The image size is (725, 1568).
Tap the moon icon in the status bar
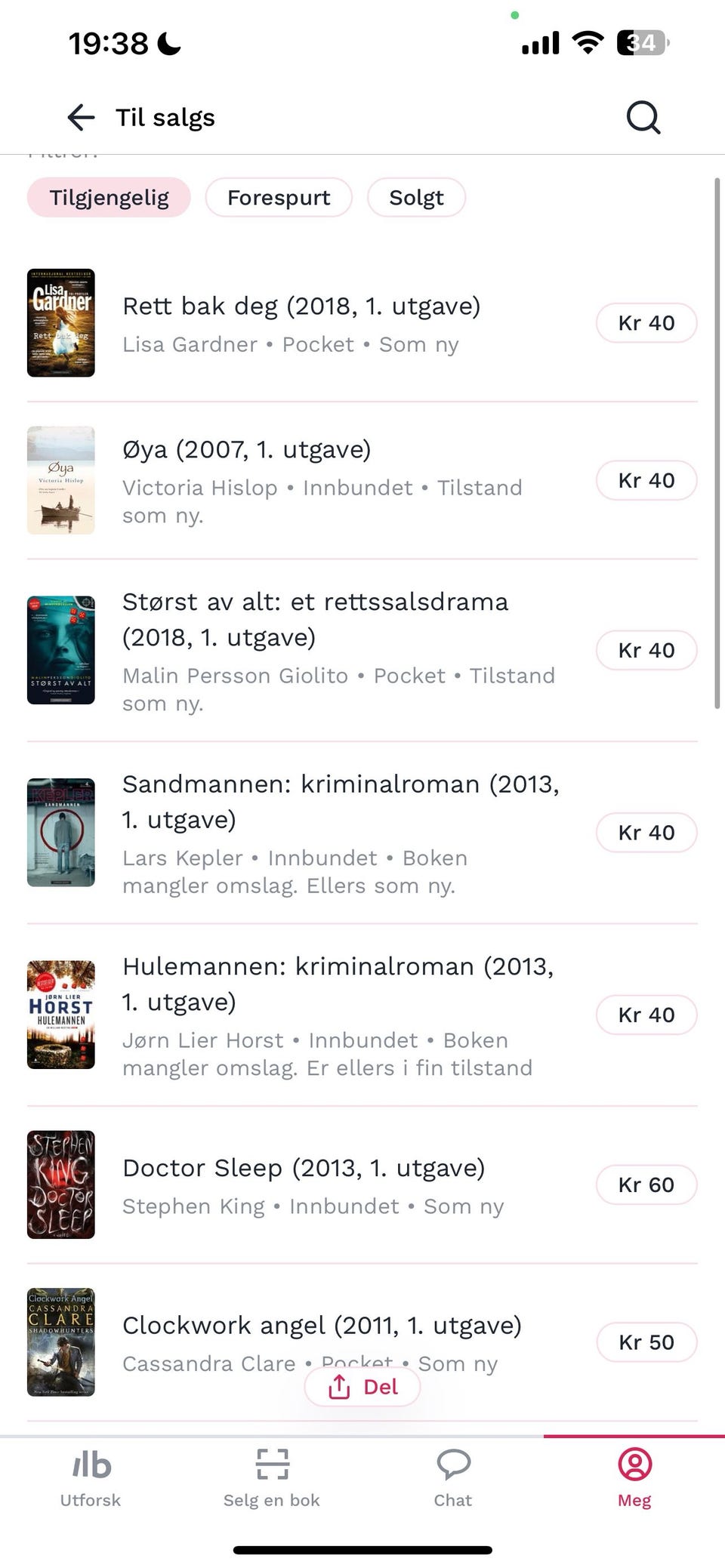(x=167, y=43)
